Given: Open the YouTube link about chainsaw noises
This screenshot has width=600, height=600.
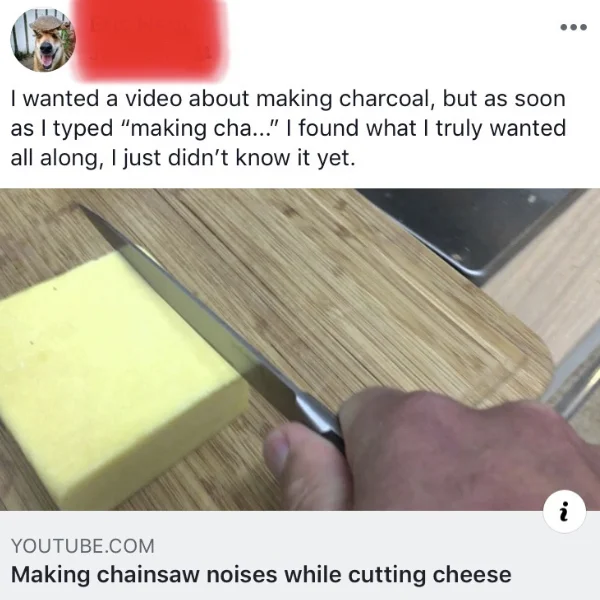Looking at the screenshot, I should (x=261, y=575).
